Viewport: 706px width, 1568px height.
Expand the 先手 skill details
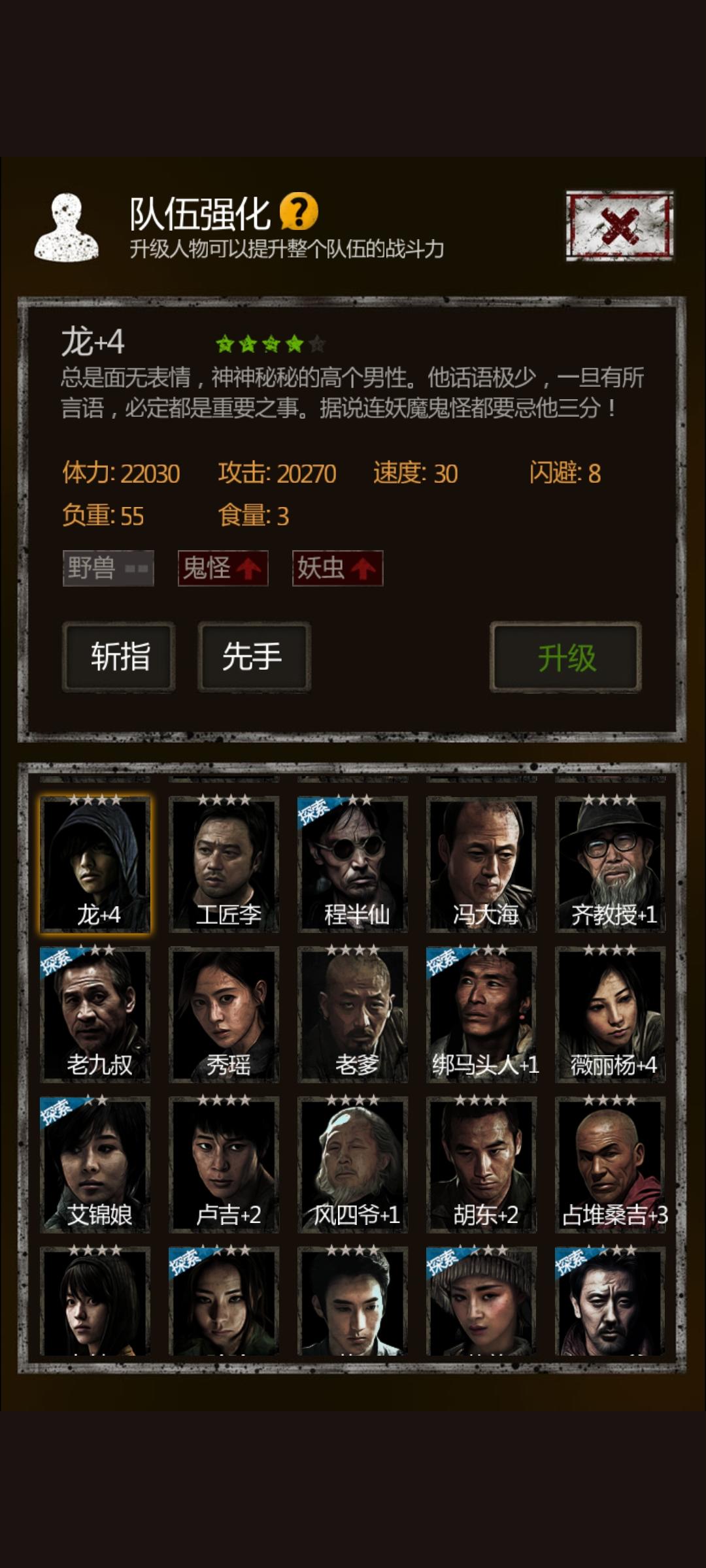click(x=255, y=658)
